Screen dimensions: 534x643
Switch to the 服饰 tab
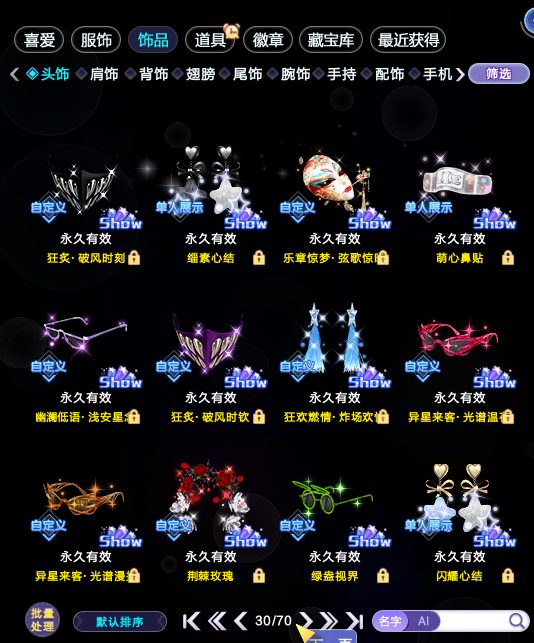click(96, 40)
